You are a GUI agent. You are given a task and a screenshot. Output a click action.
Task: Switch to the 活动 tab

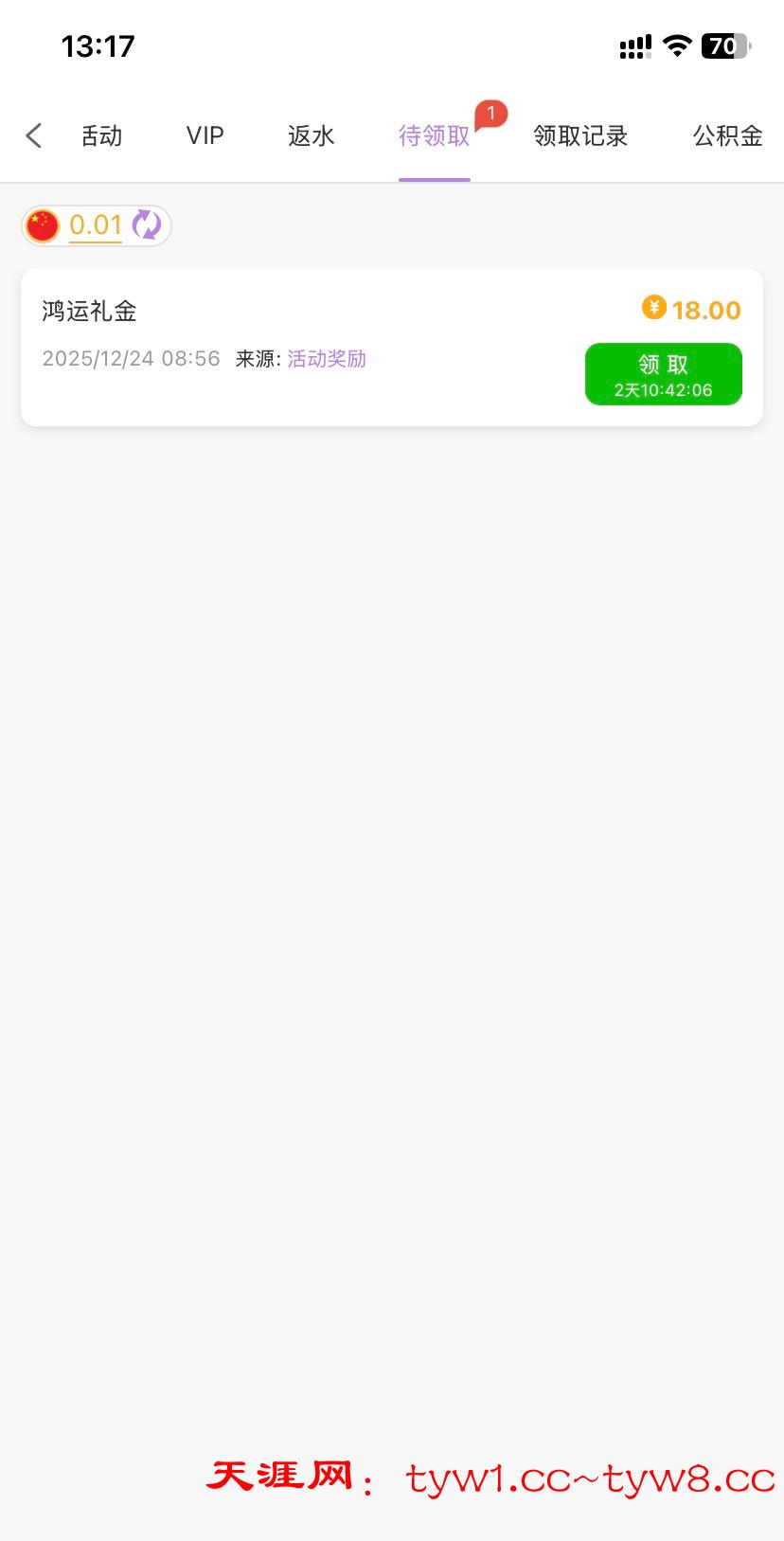101,136
